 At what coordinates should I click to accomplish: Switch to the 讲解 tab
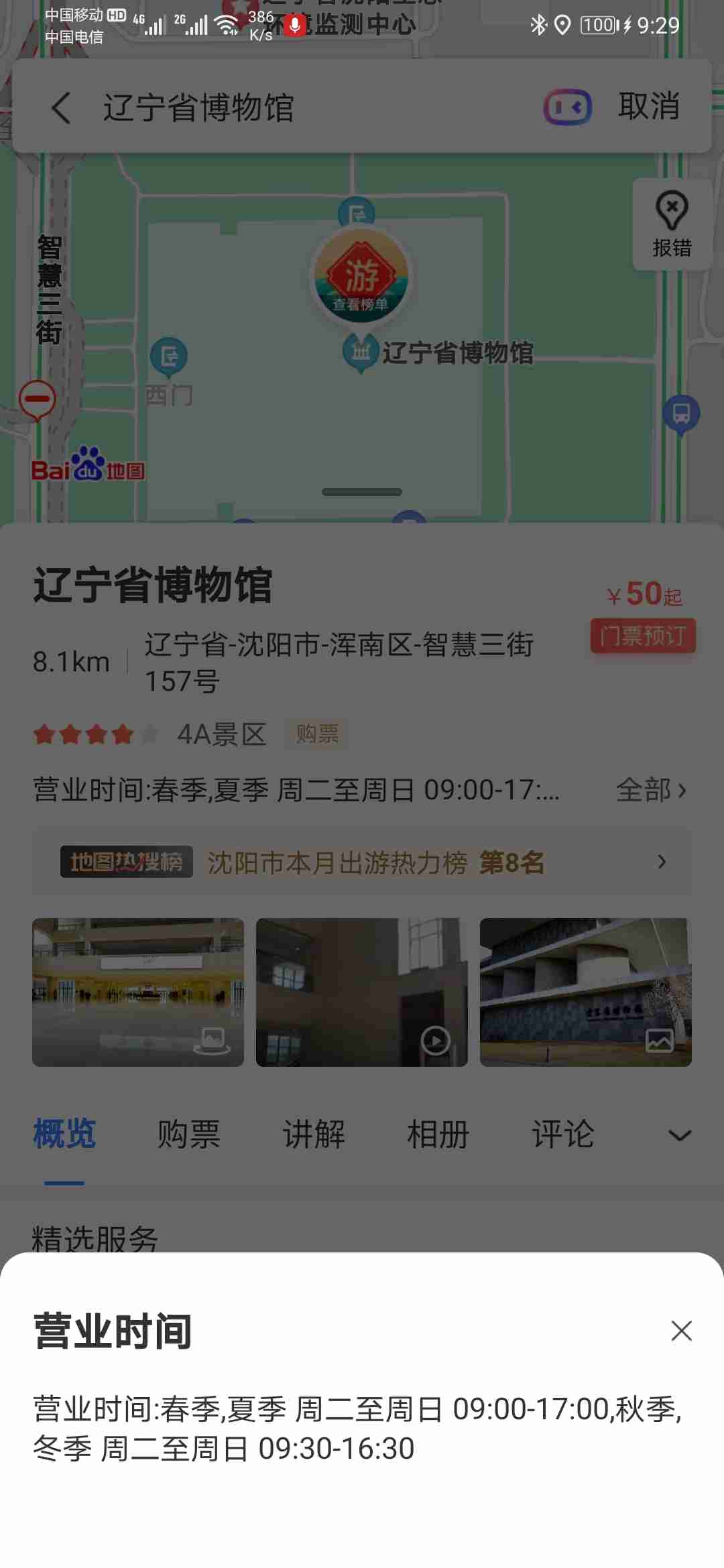click(x=313, y=1135)
